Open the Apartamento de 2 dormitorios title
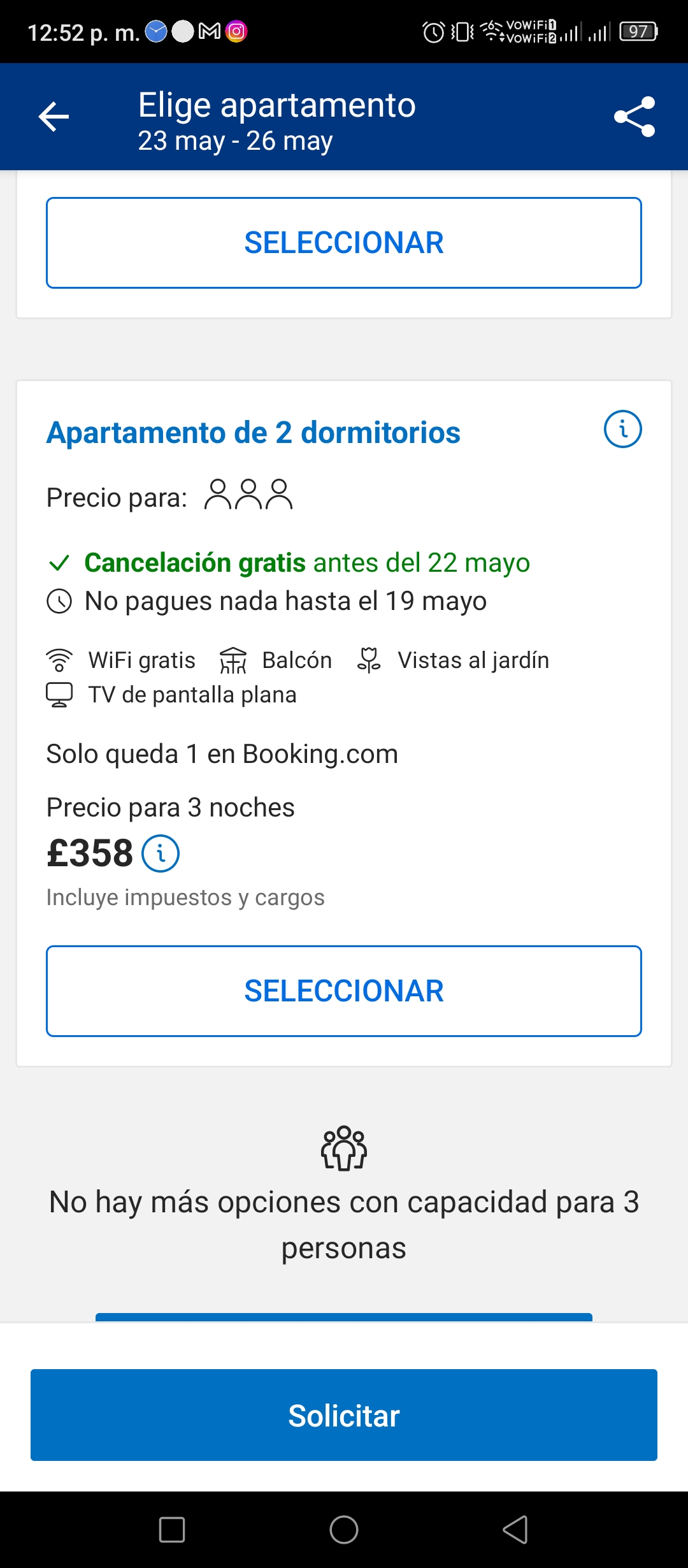This screenshot has height=1568, width=688. coord(254,432)
